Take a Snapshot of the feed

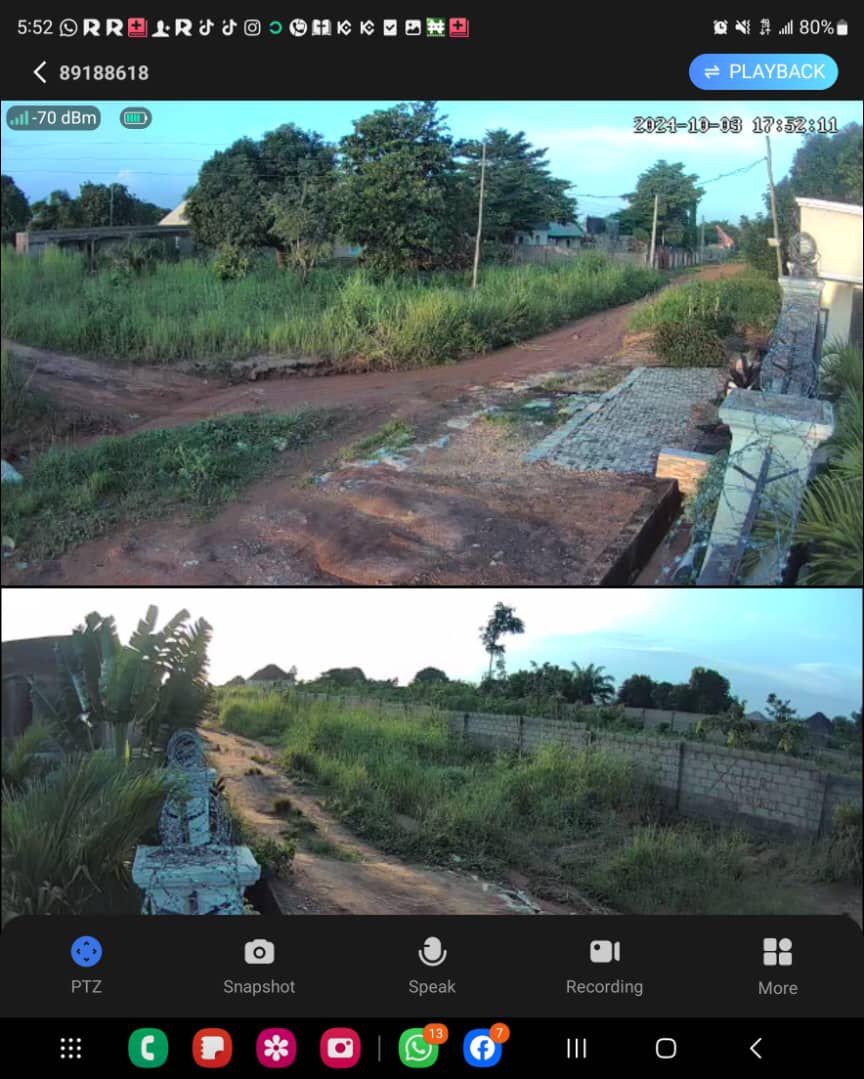[x=259, y=965]
